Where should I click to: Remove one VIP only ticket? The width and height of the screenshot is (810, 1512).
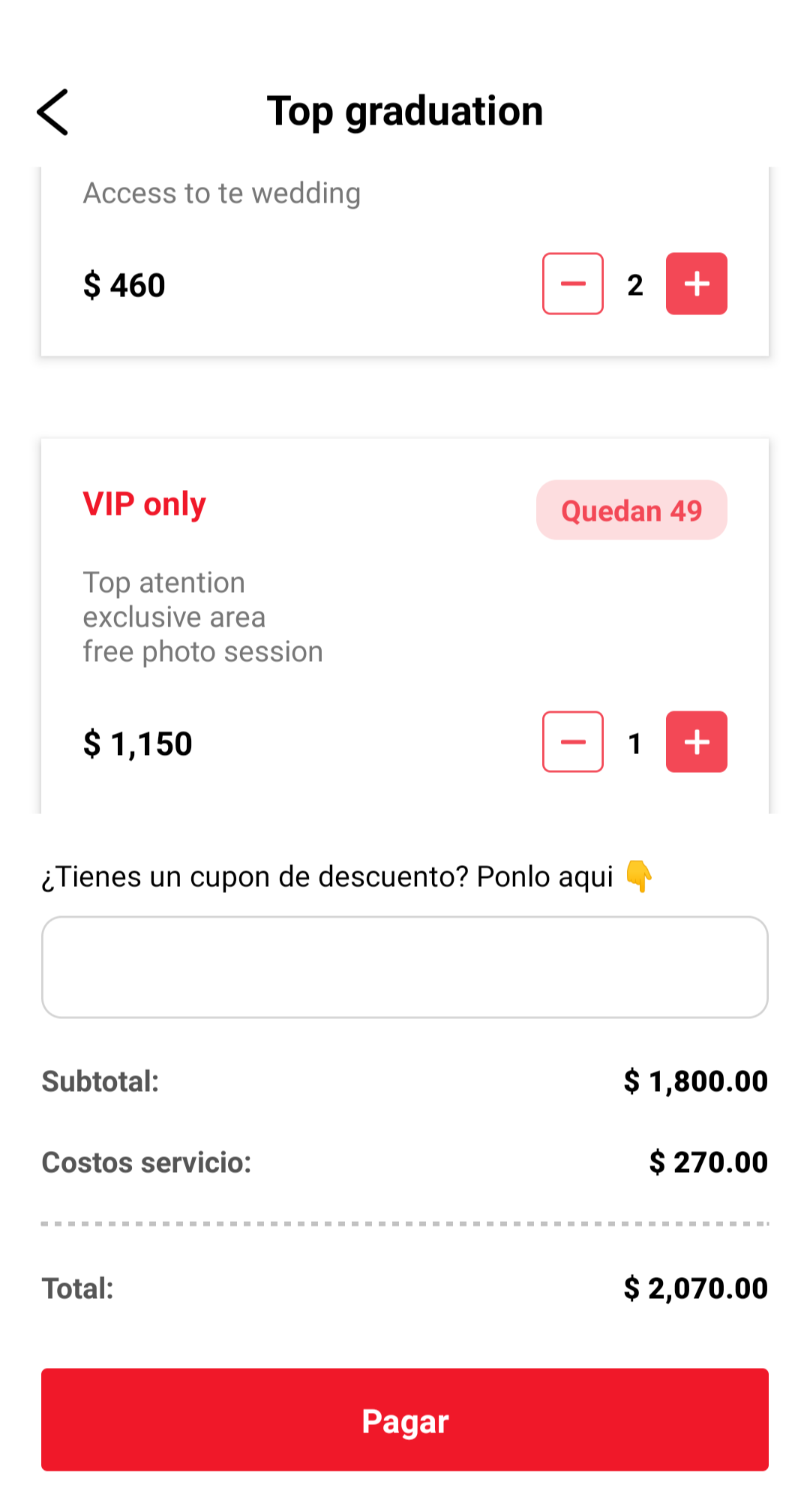pos(573,742)
